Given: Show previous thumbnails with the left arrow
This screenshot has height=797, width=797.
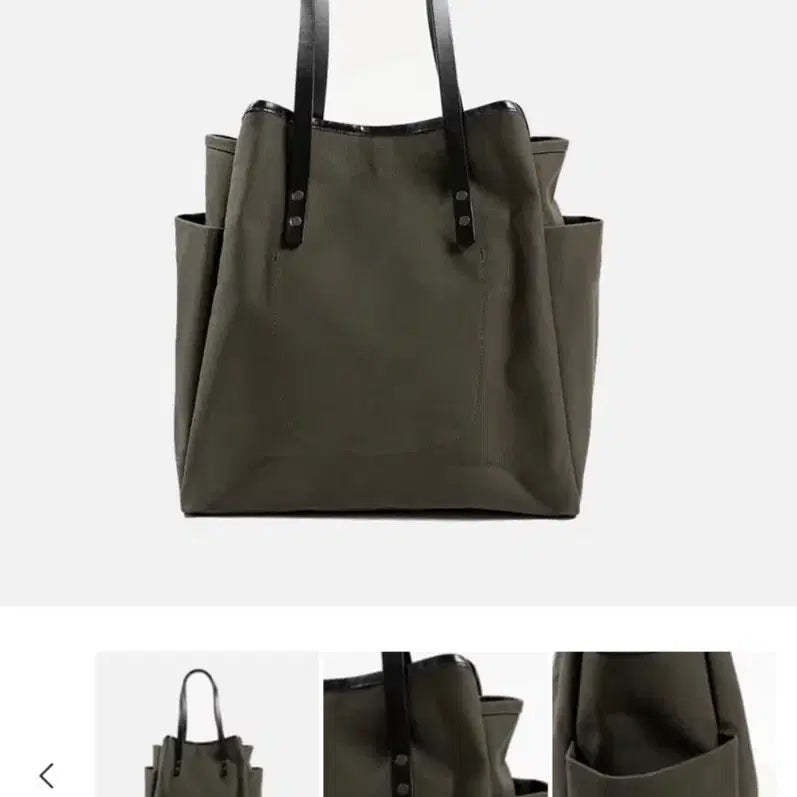Looking at the screenshot, I should [x=46, y=774].
